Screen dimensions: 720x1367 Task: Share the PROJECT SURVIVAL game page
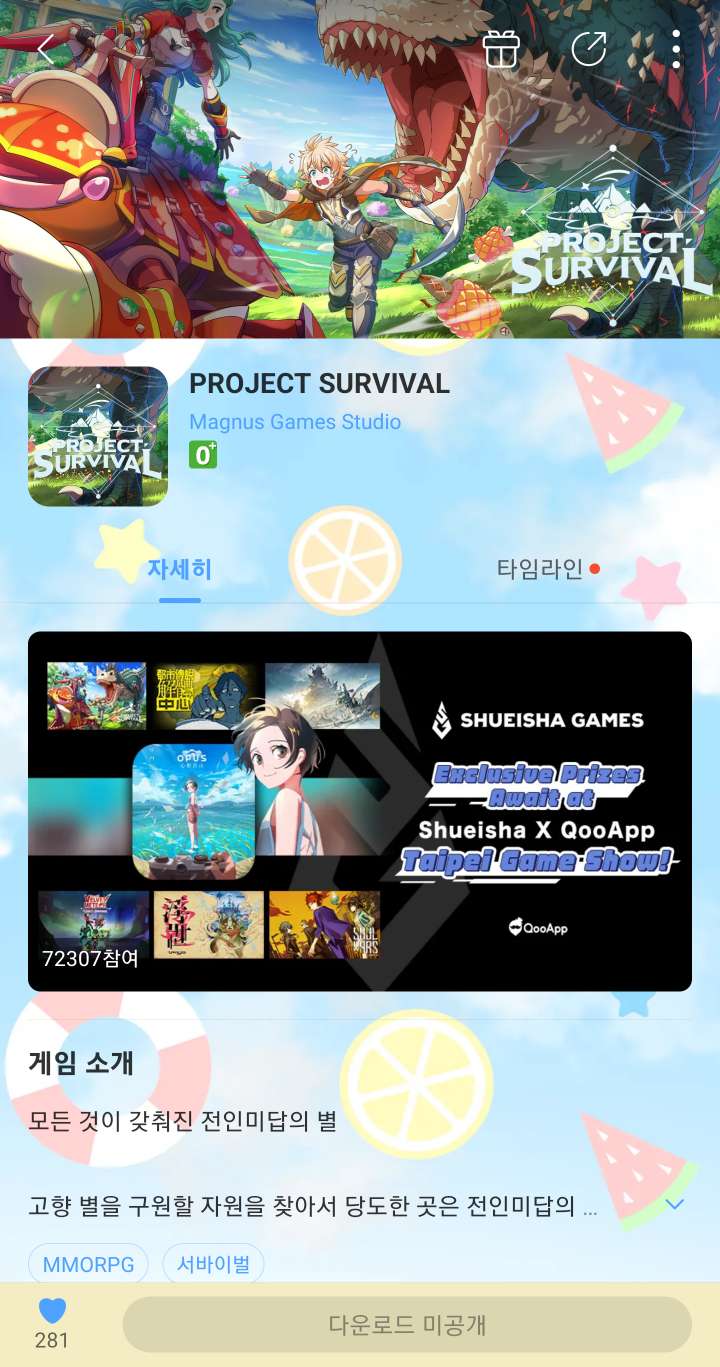[x=589, y=49]
